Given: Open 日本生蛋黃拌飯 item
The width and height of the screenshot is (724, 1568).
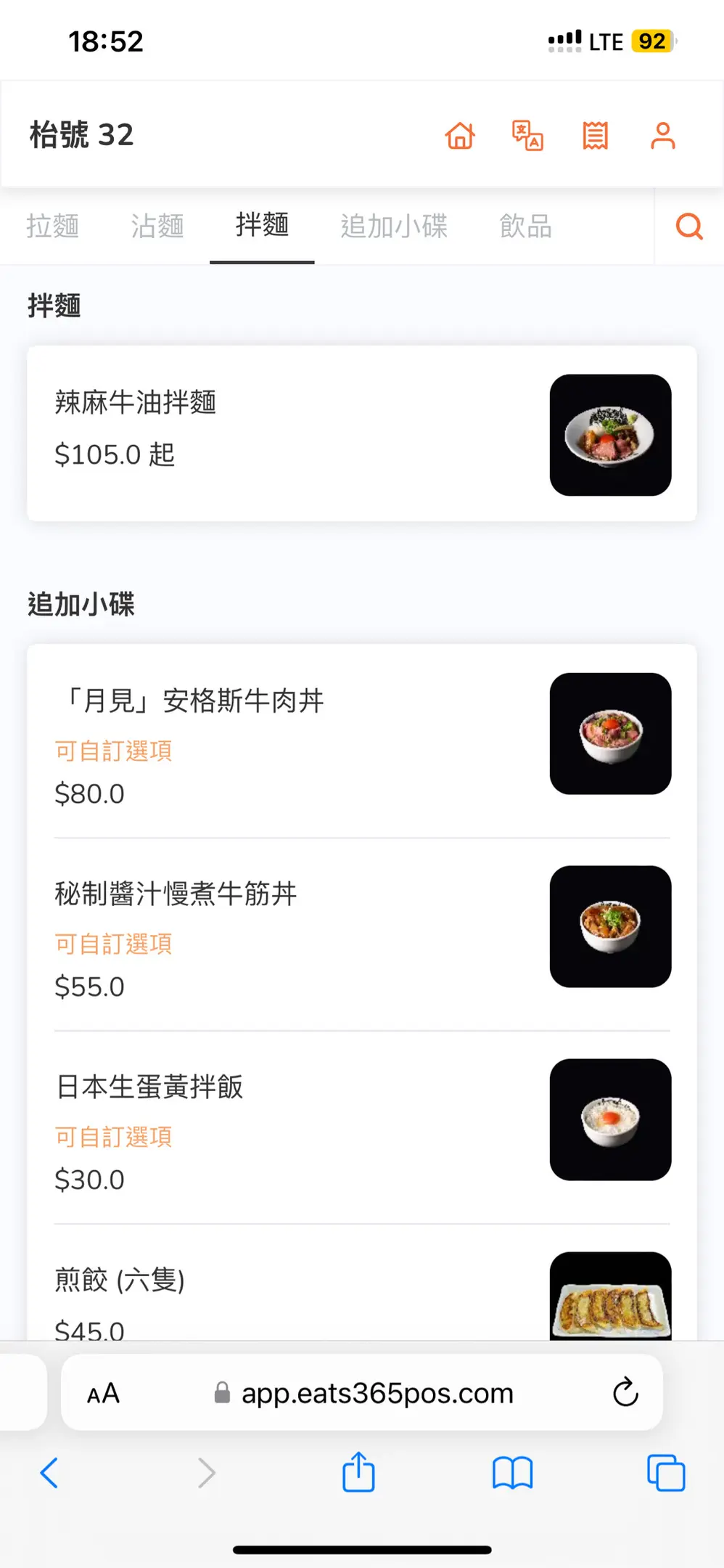Looking at the screenshot, I should coord(362,1127).
